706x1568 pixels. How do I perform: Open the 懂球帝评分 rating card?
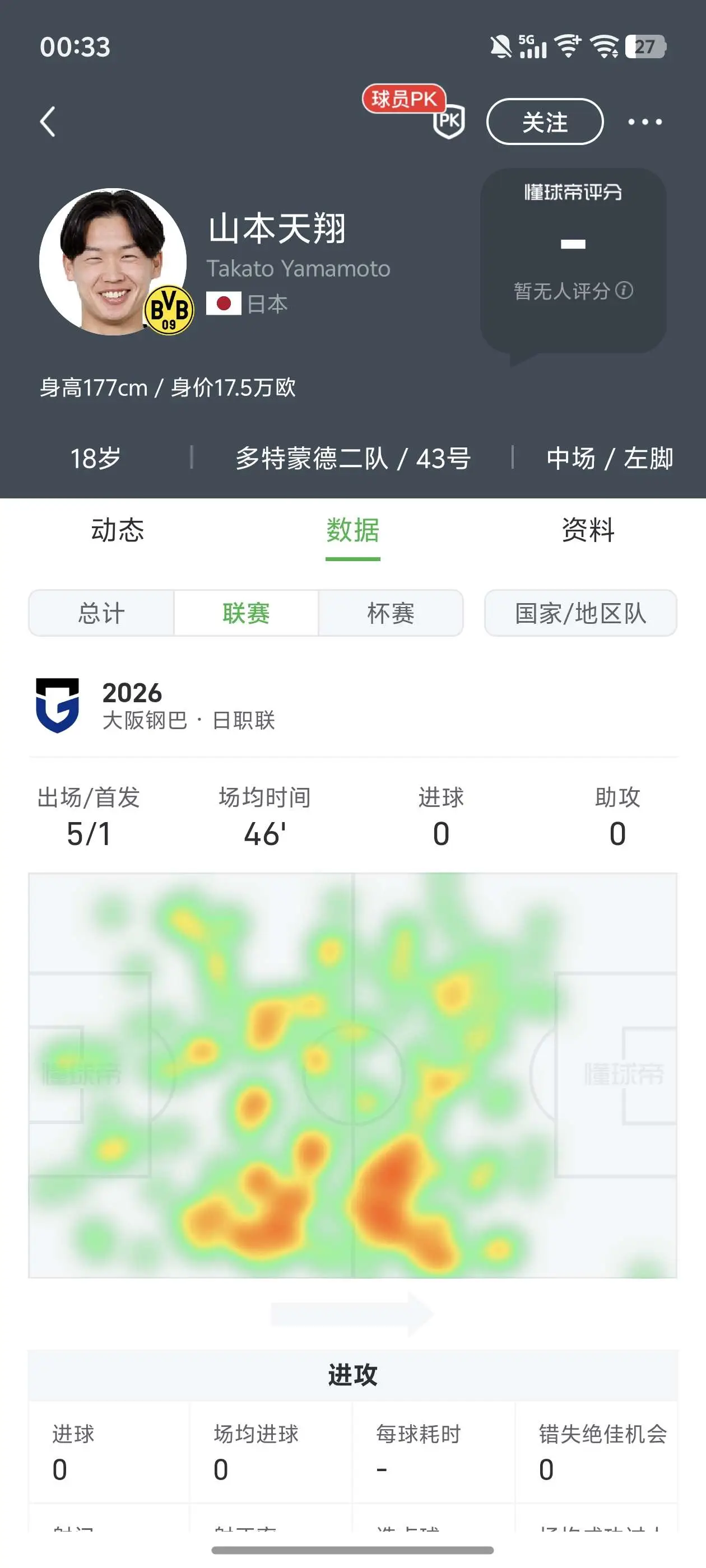pos(573,262)
